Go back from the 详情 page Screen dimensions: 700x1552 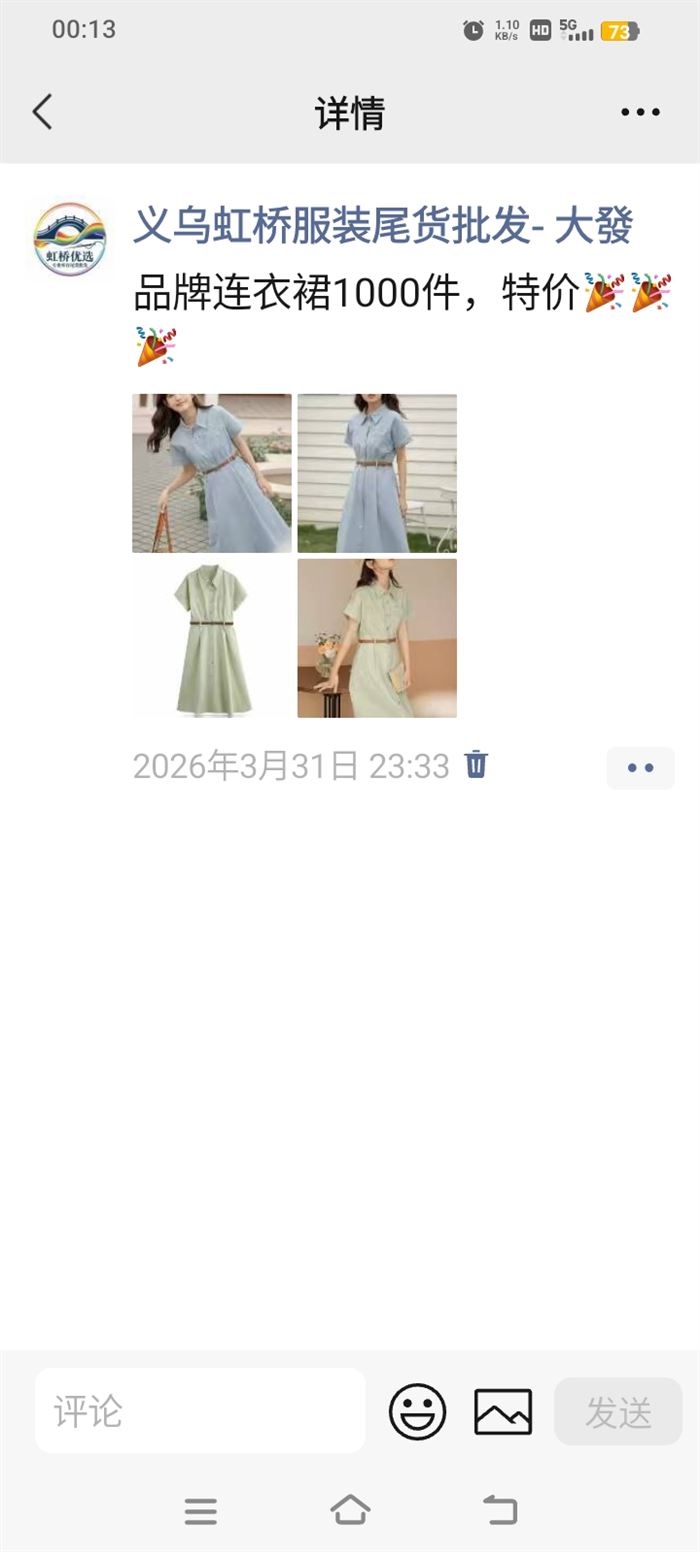pyautogui.click(x=42, y=112)
